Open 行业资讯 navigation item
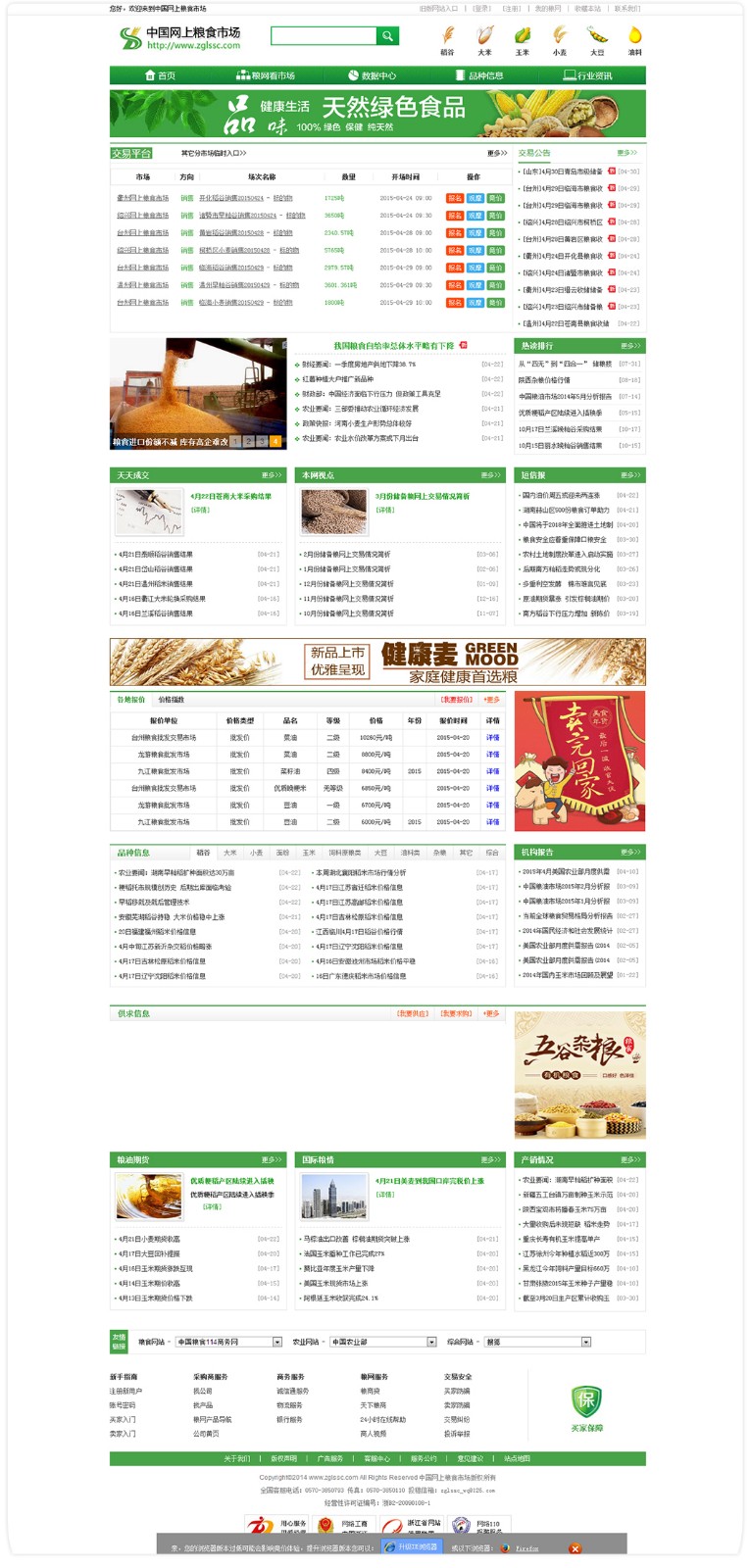Image resolution: width=751 pixels, height=1568 pixels. pyautogui.click(x=587, y=75)
